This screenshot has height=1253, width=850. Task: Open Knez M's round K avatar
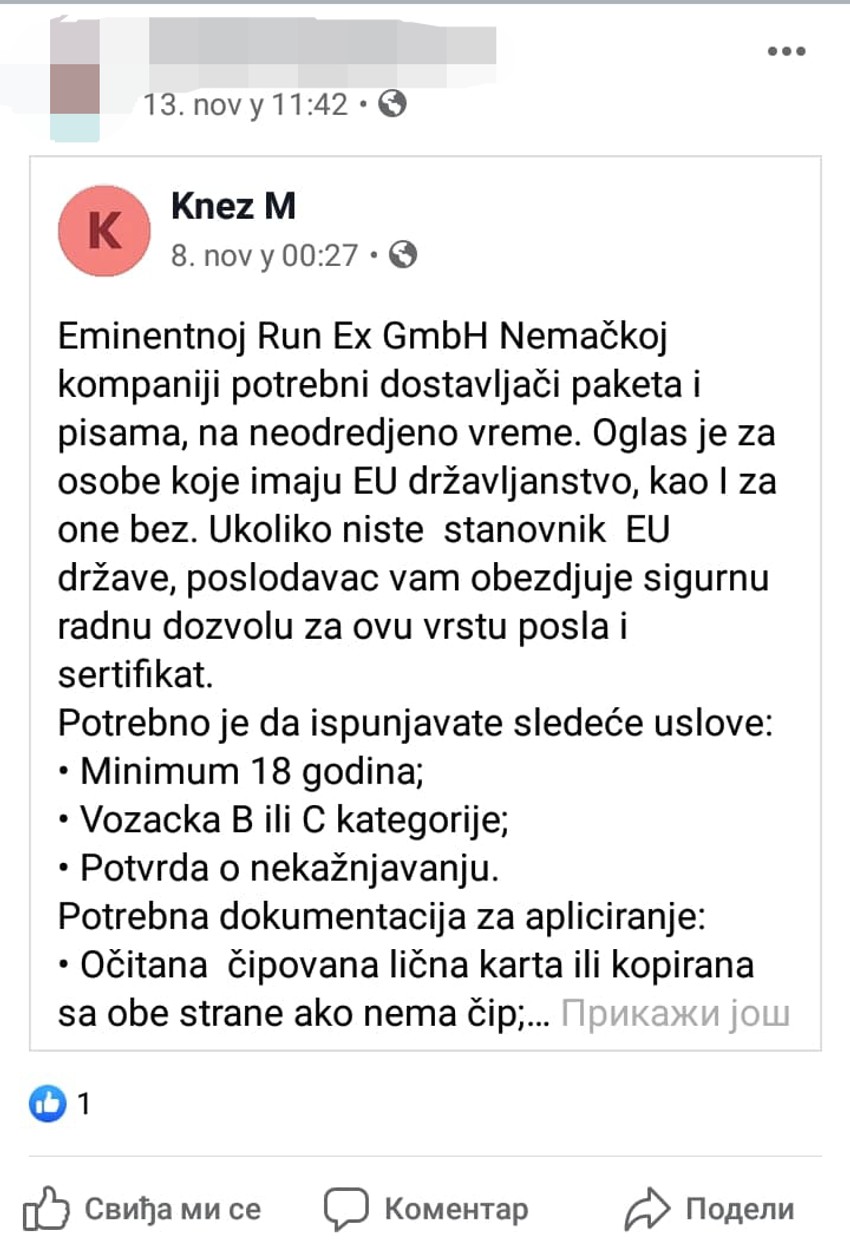coord(105,231)
